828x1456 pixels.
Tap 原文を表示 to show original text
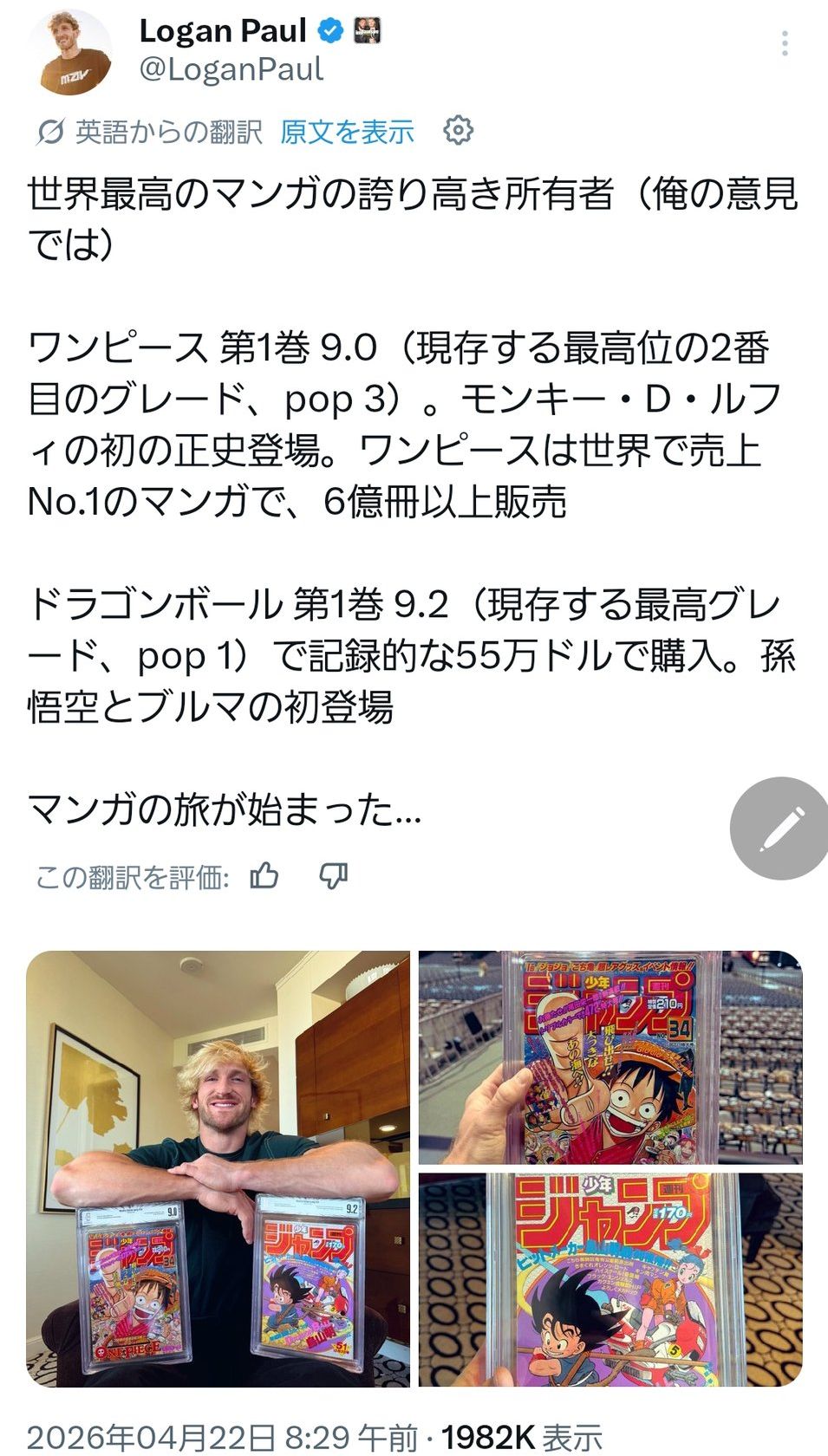(347, 132)
